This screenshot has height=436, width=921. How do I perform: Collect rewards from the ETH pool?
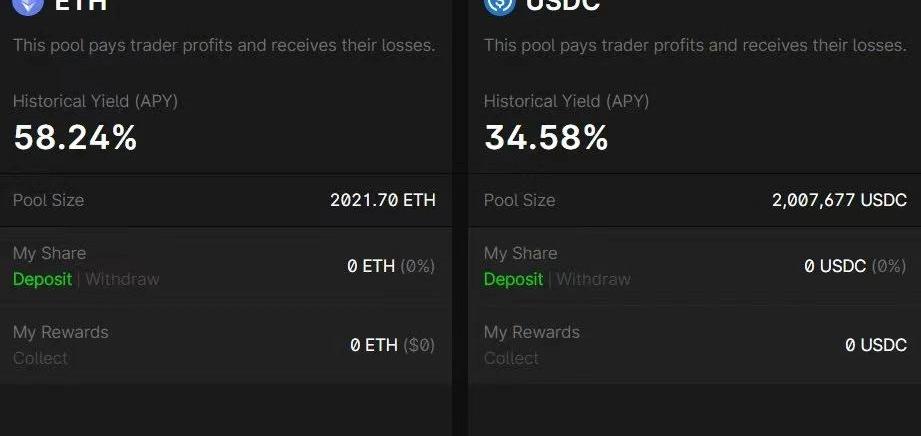tap(40, 358)
